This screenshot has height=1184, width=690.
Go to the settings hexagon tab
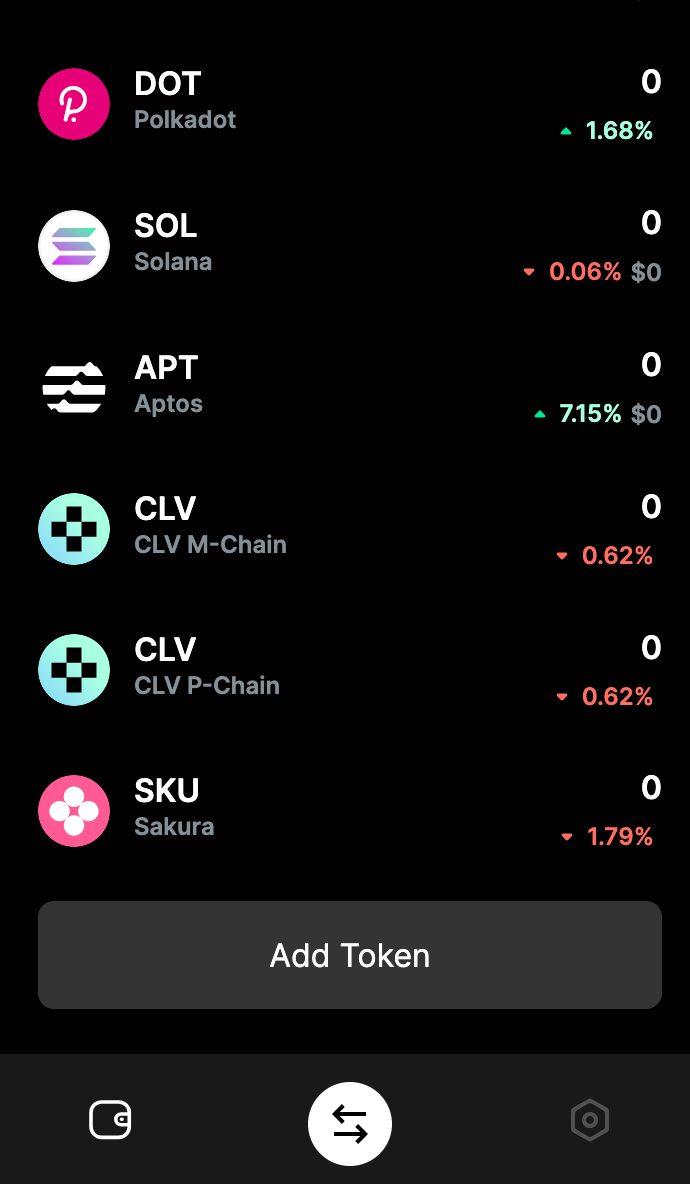(590, 1120)
